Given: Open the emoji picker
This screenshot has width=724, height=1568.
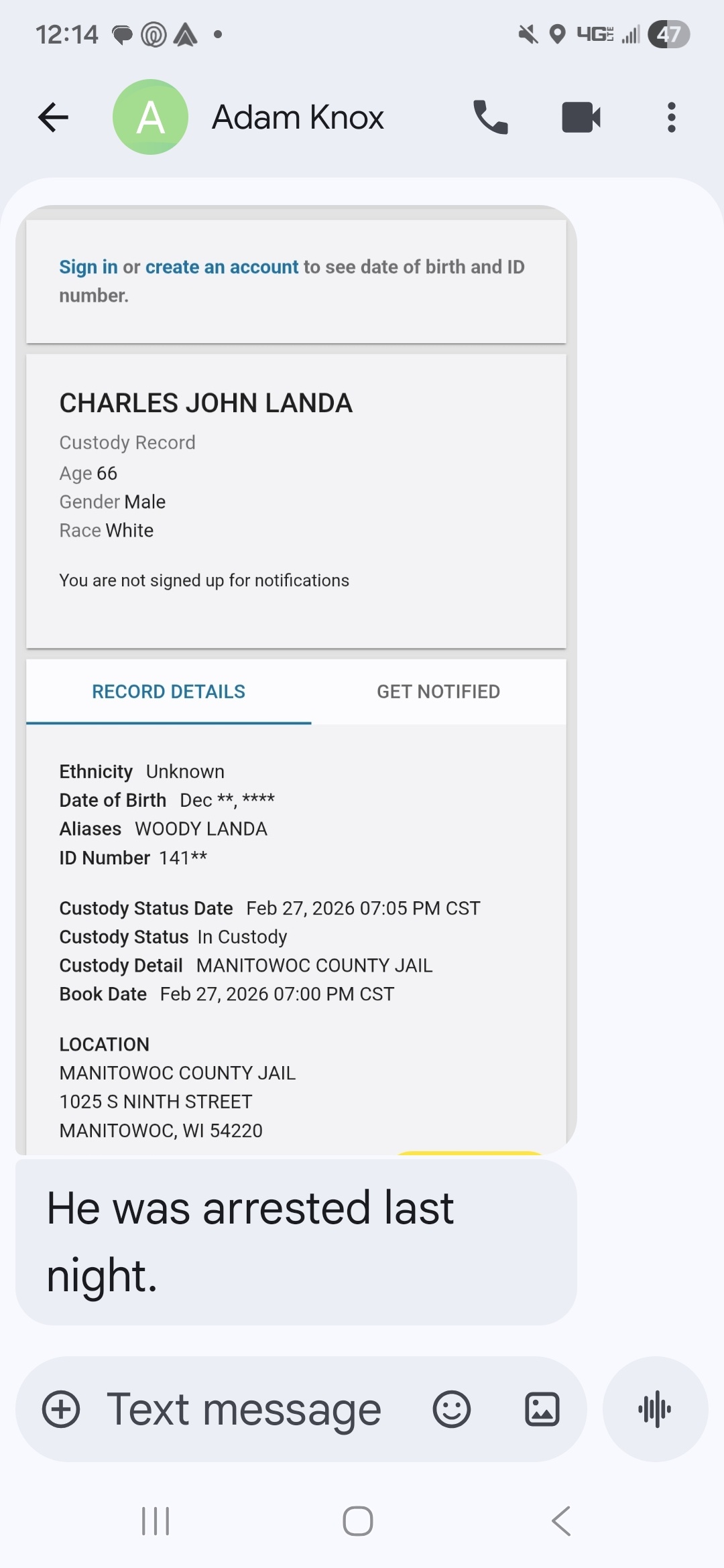Looking at the screenshot, I should [451, 1409].
